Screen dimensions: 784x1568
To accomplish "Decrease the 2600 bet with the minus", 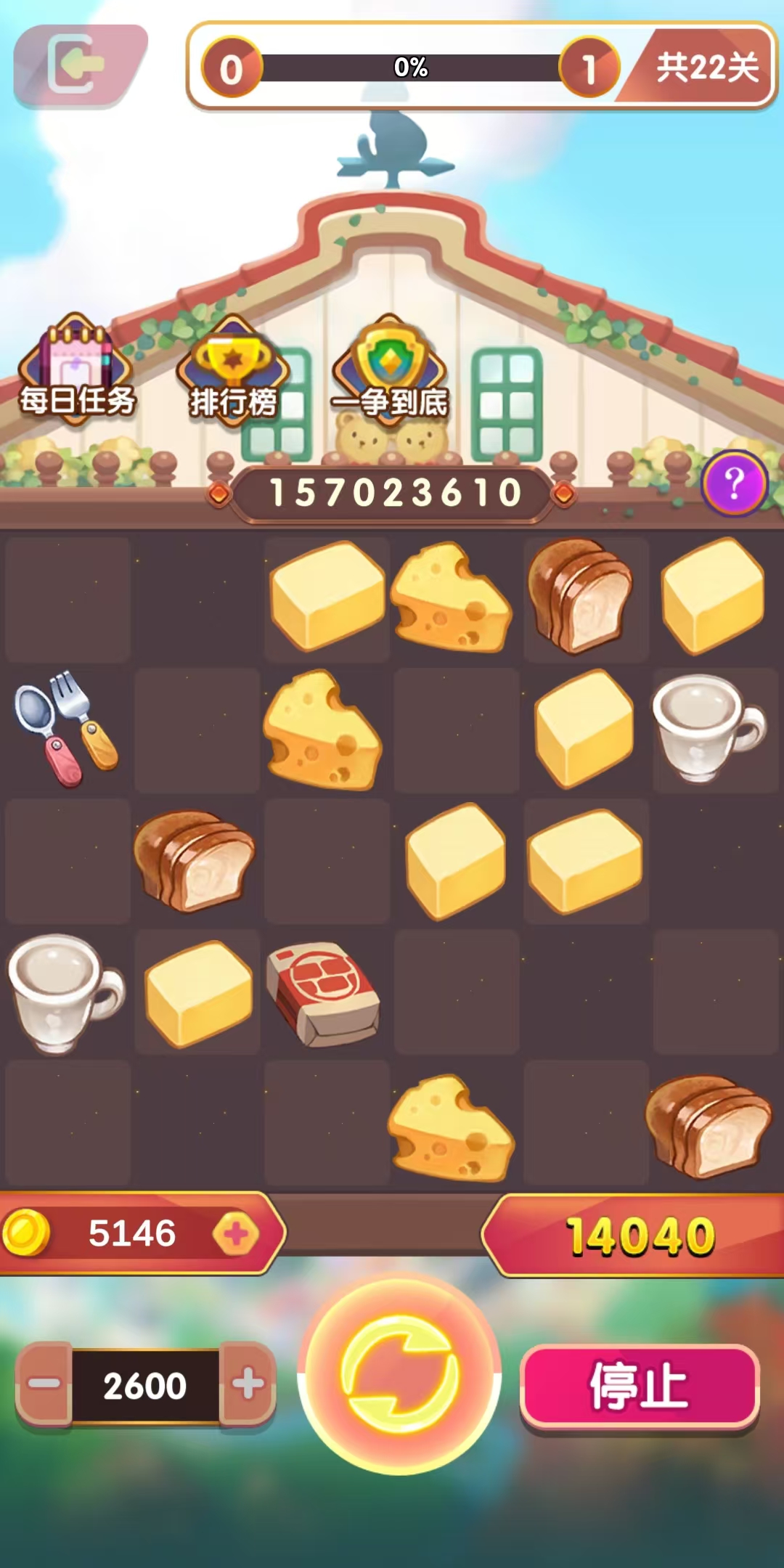I will point(44,1384).
